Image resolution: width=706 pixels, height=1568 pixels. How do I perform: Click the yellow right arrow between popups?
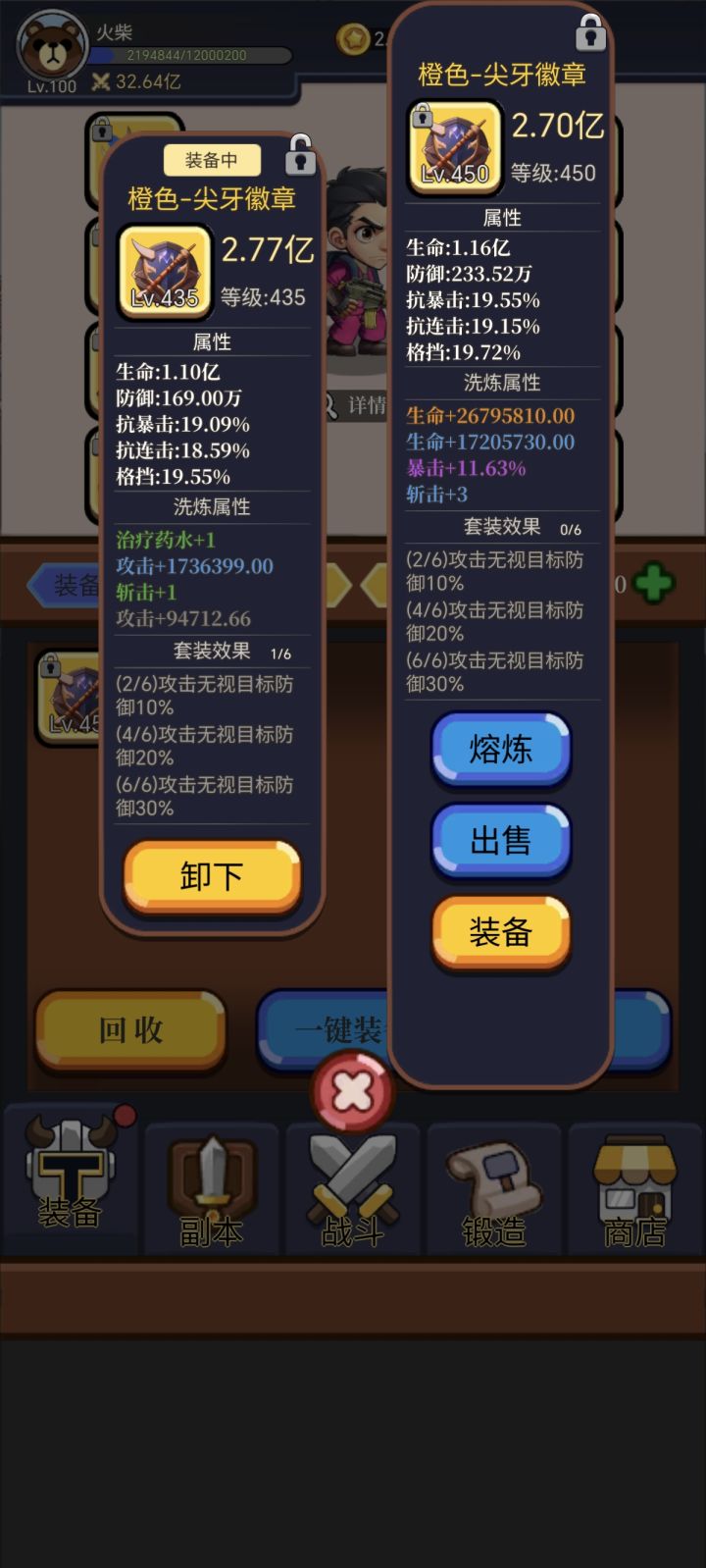click(x=338, y=583)
